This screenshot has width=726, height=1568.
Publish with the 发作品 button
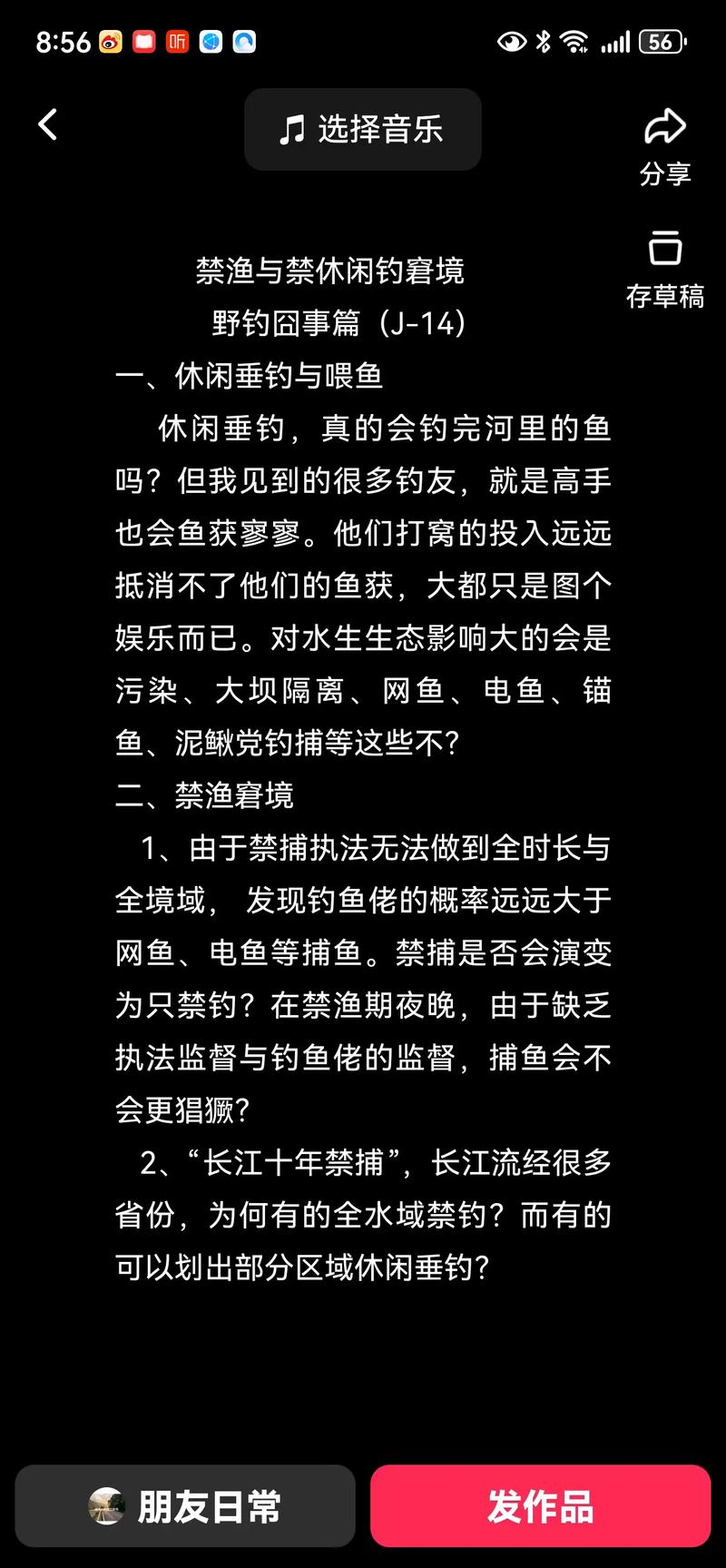pos(540,1506)
